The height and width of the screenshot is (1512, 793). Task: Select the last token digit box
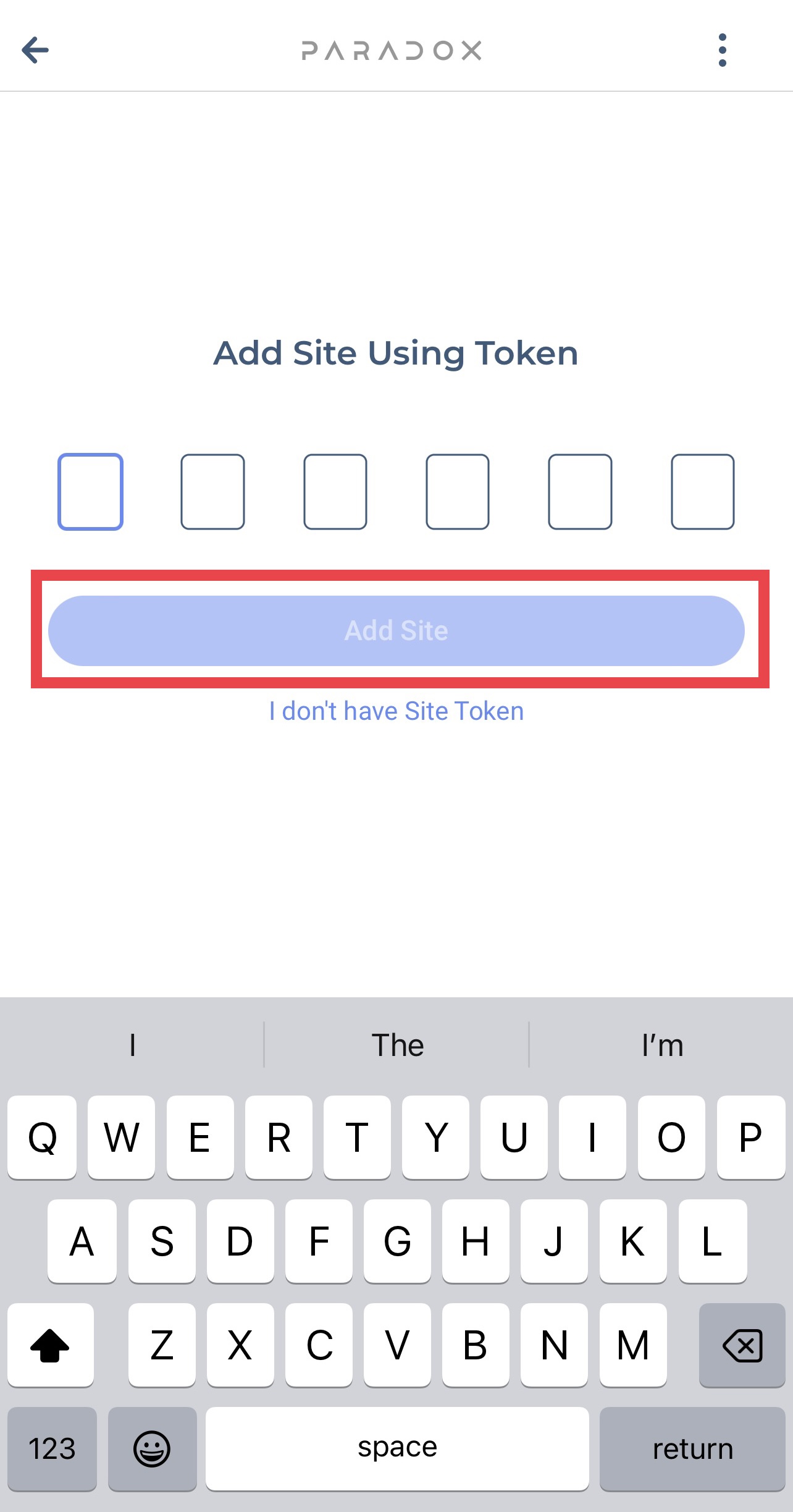click(x=703, y=492)
